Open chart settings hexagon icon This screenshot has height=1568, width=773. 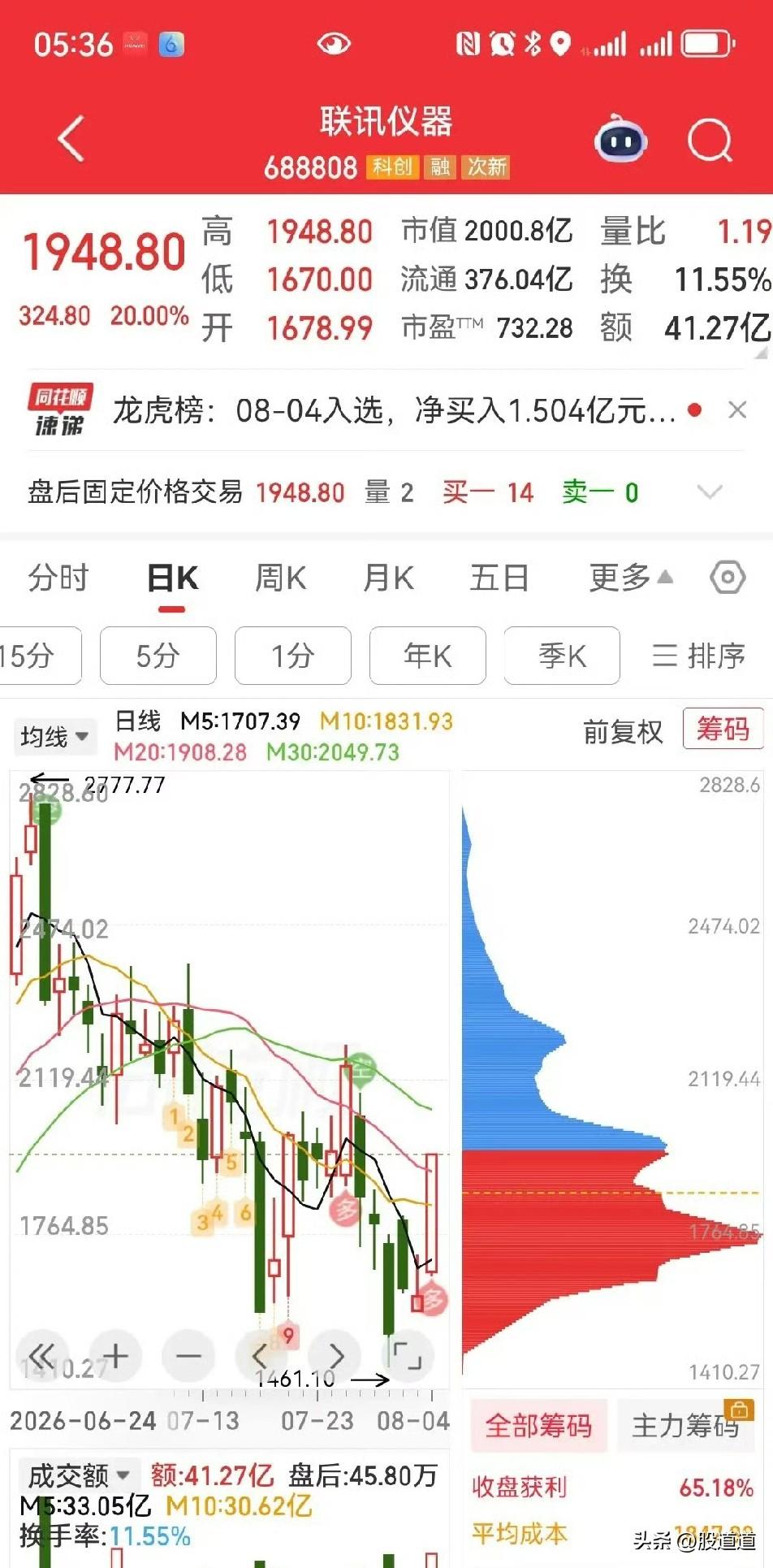[727, 578]
